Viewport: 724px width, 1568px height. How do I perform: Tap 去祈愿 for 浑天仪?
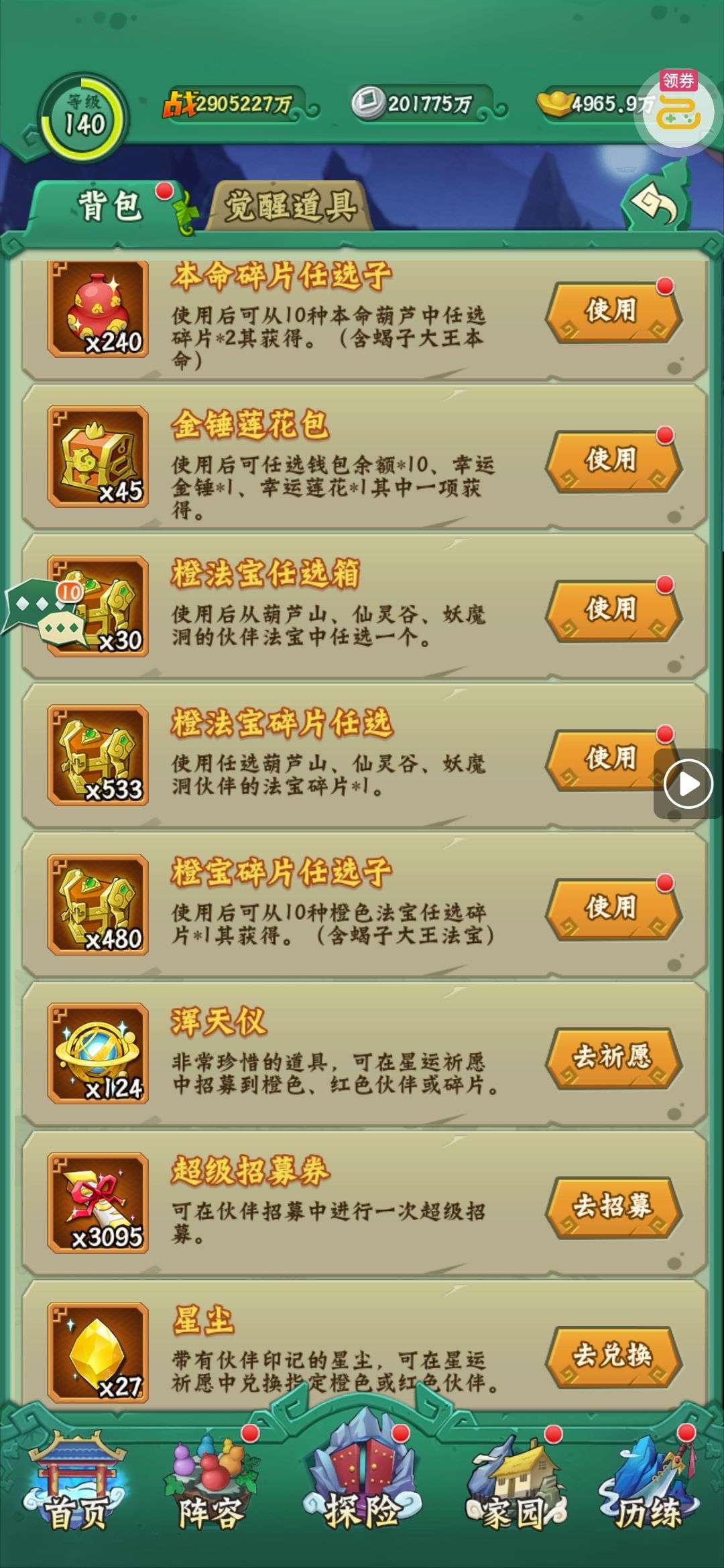613,1057
